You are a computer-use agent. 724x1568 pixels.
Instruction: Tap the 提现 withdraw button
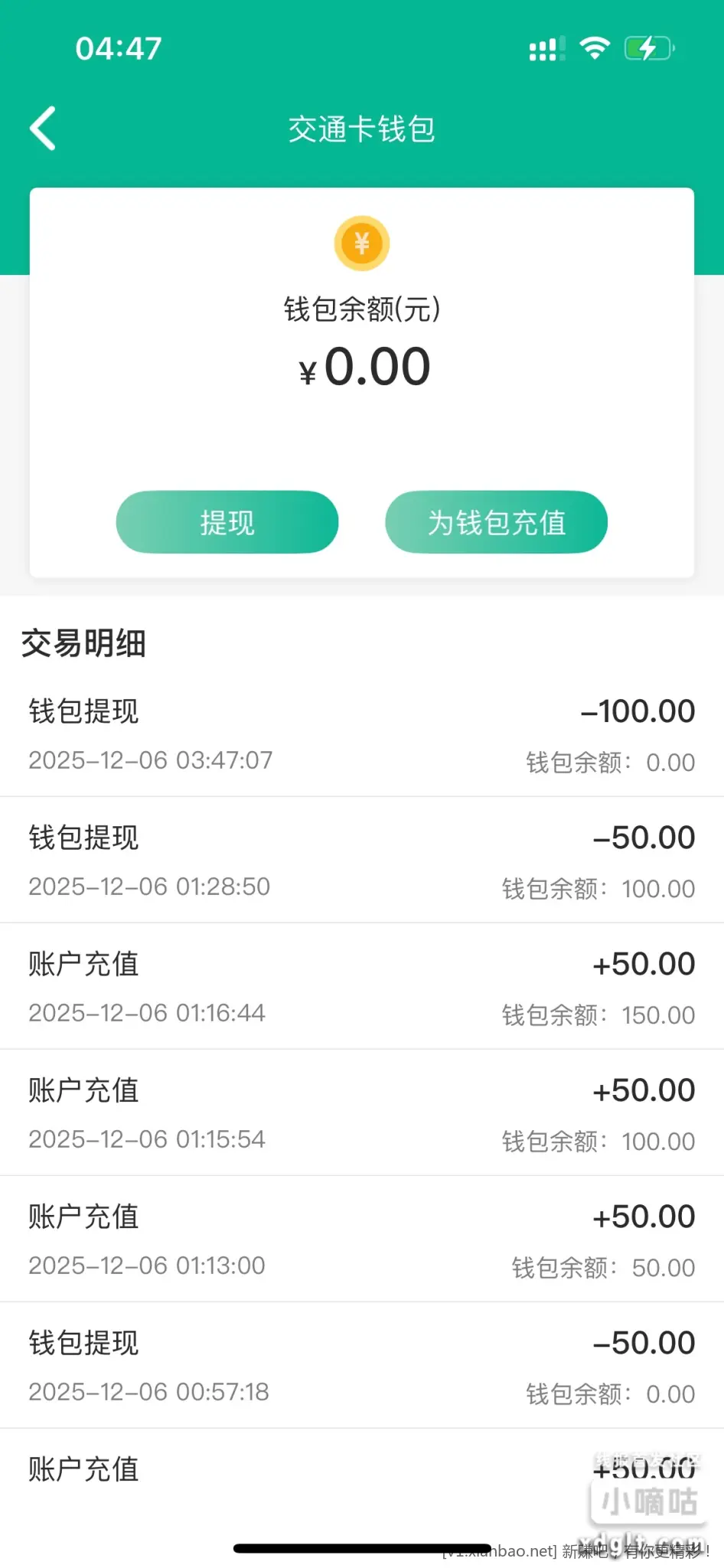pos(227,522)
